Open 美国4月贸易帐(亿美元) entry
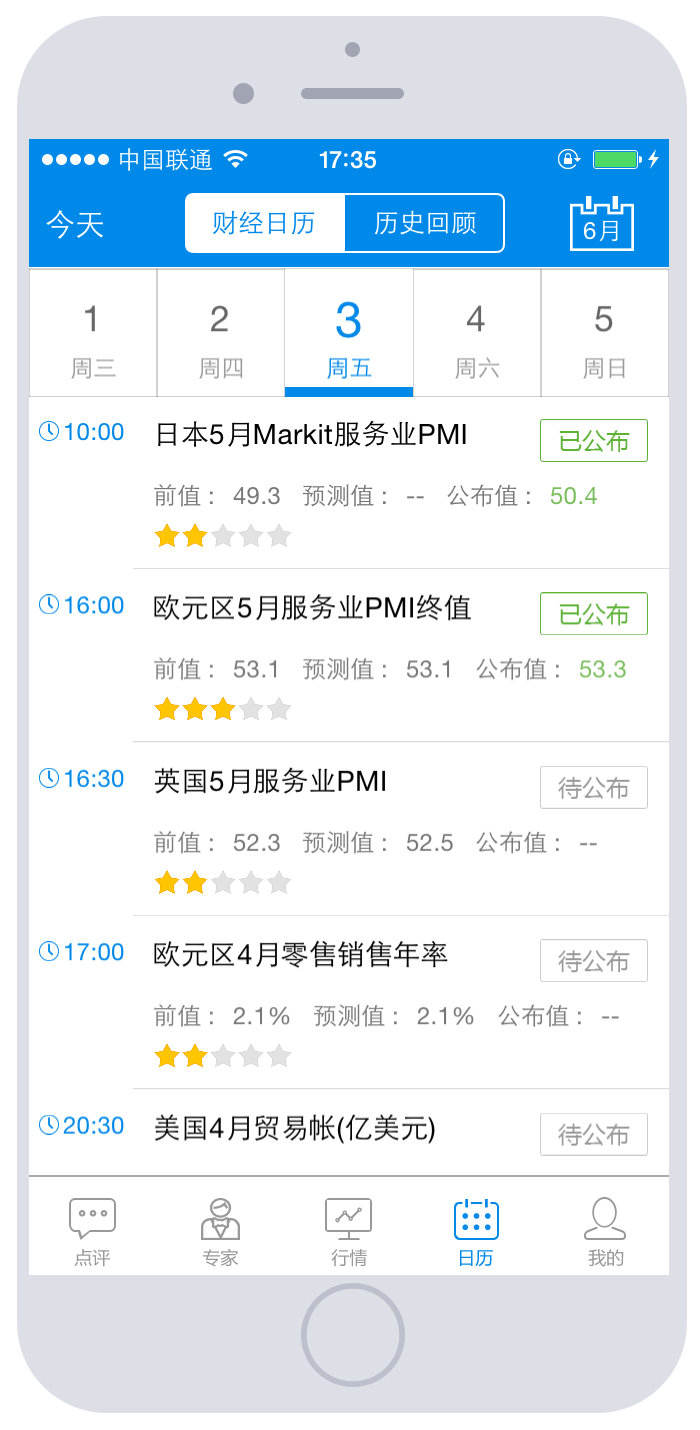Viewport: 700px width, 1430px height. (349, 1133)
